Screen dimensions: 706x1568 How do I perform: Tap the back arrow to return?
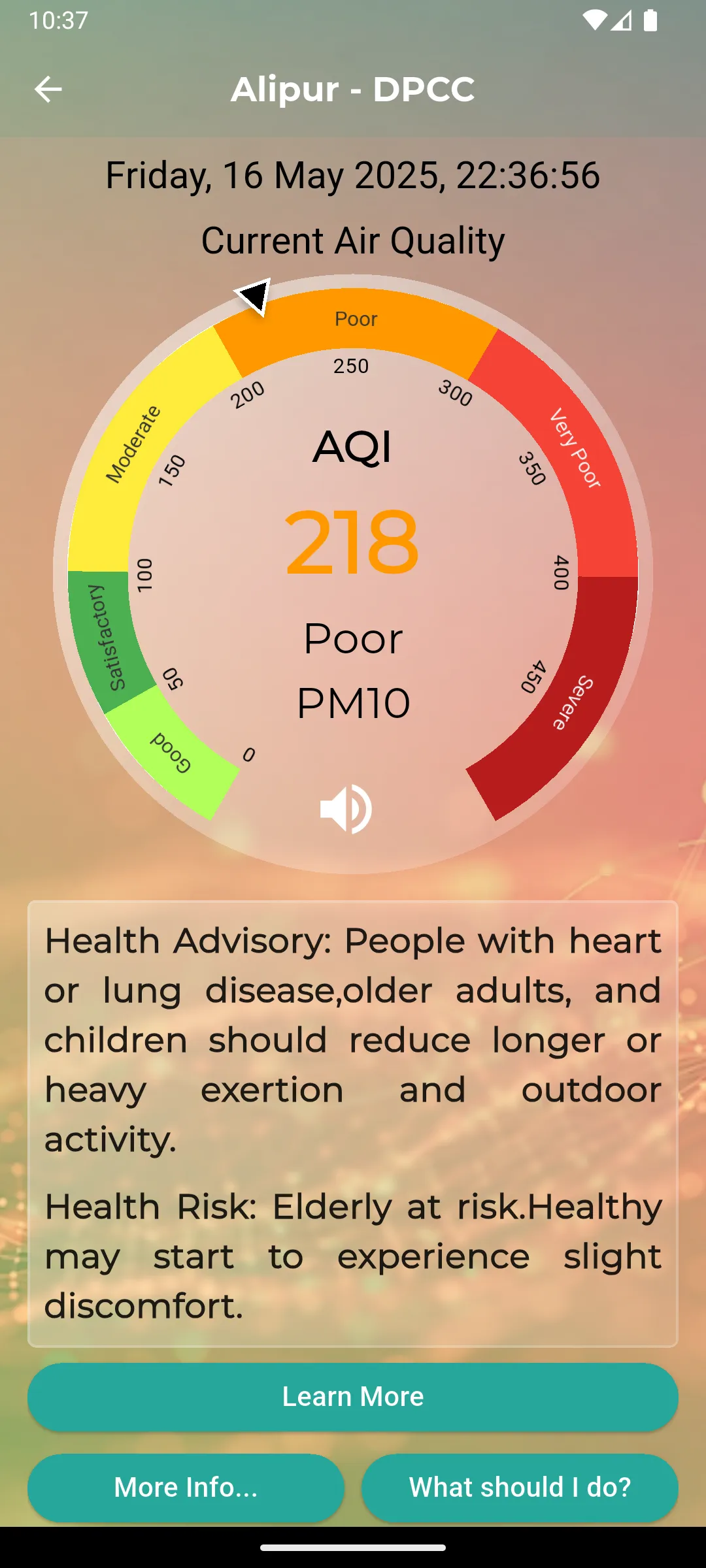pos(48,90)
